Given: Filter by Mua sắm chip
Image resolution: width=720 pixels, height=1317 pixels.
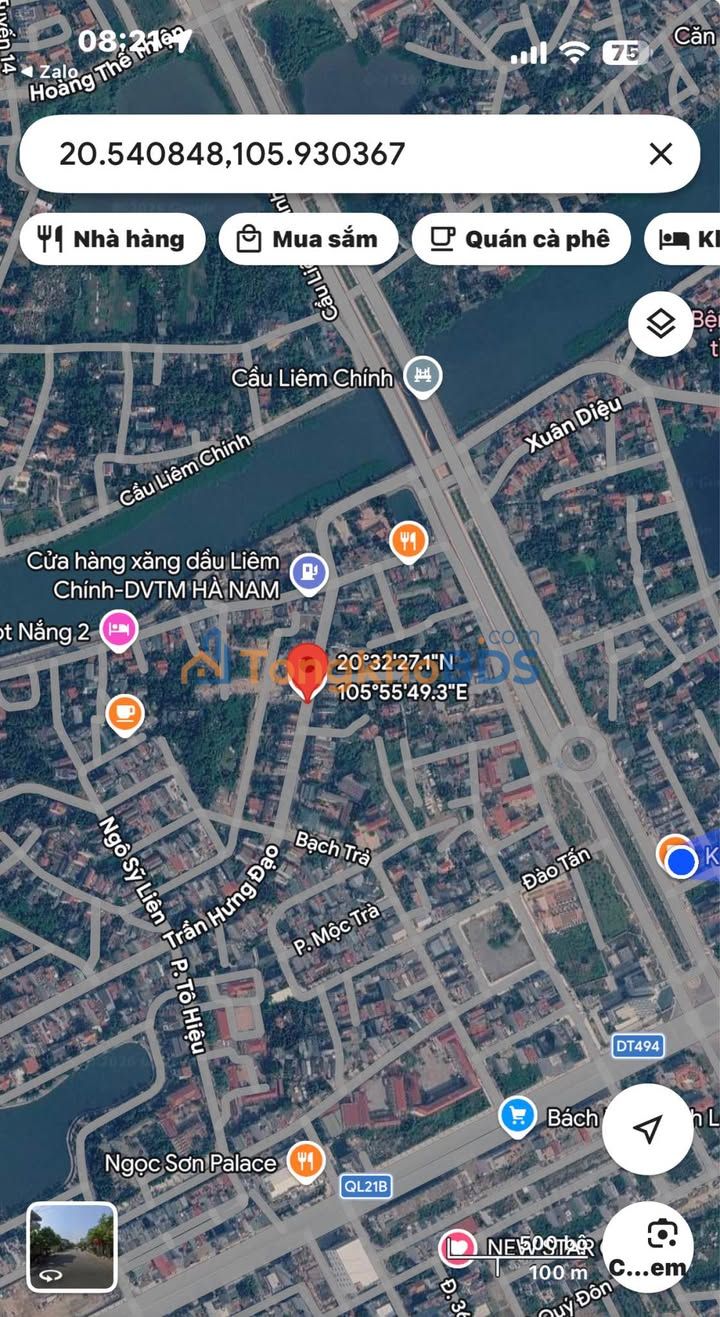Looking at the screenshot, I should [x=308, y=239].
